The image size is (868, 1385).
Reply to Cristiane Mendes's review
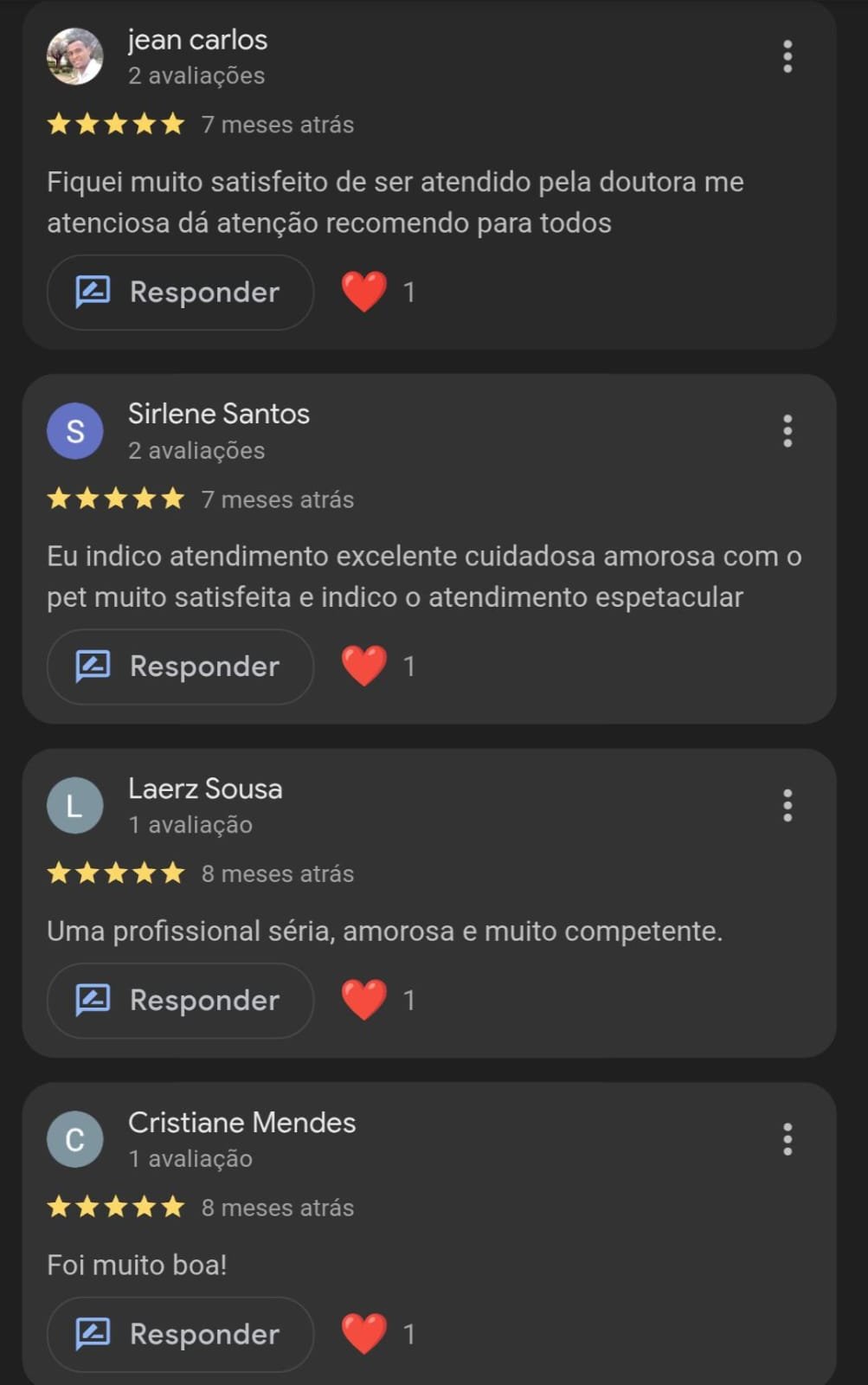pyautogui.click(x=180, y=1335)
